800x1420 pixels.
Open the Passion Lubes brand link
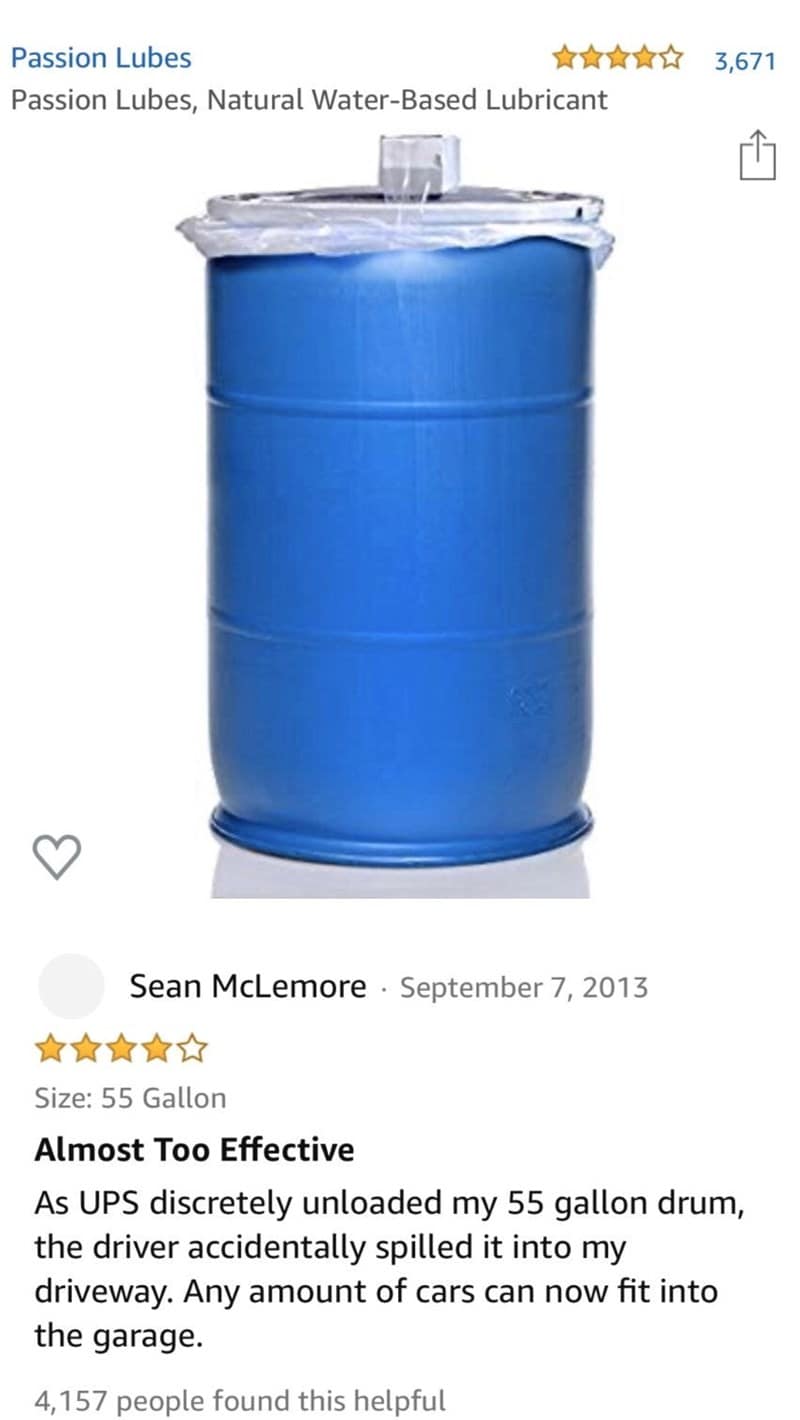[x=99, y=57]
